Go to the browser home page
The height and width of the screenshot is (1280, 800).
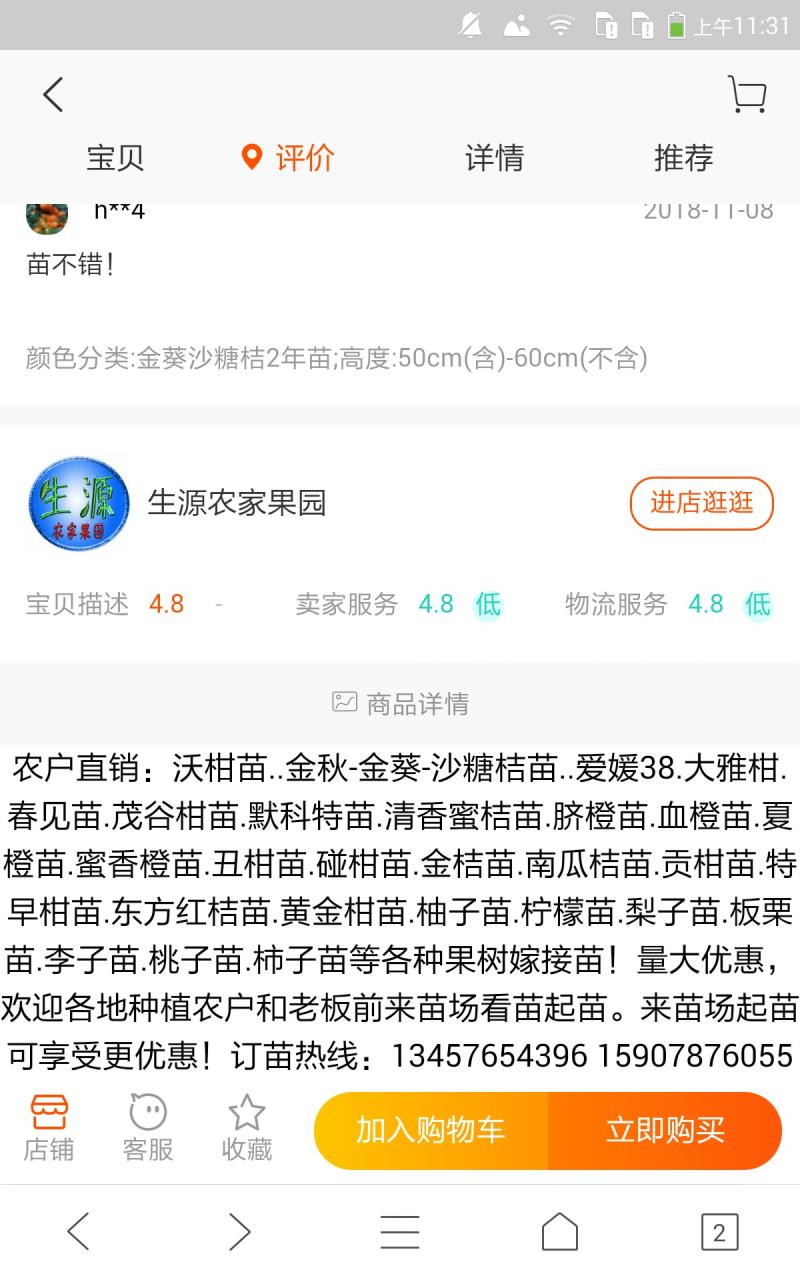559,1232
